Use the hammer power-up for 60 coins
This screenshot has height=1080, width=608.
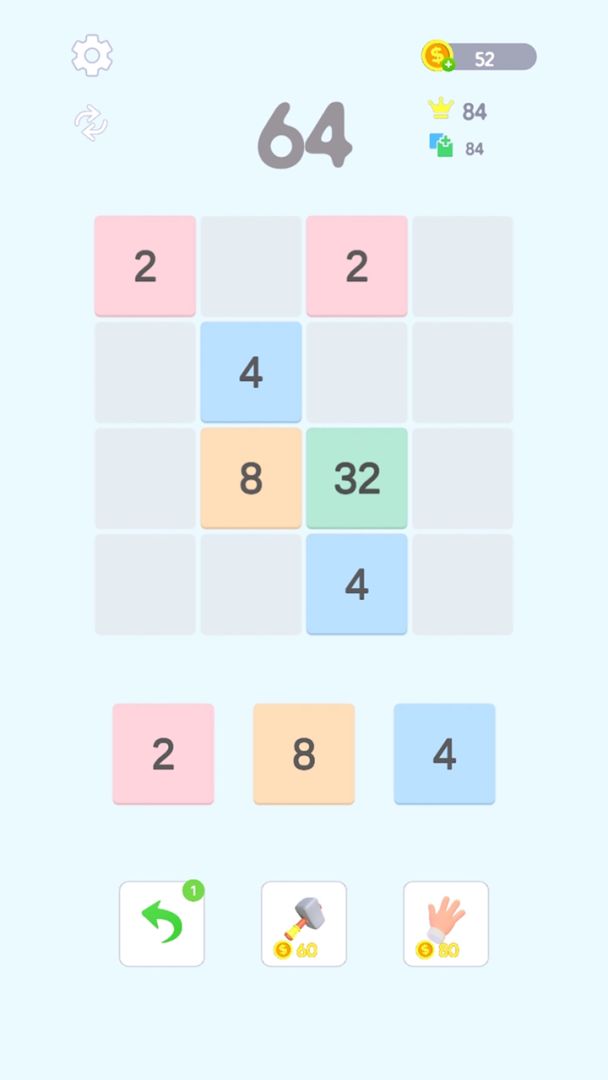304,923
